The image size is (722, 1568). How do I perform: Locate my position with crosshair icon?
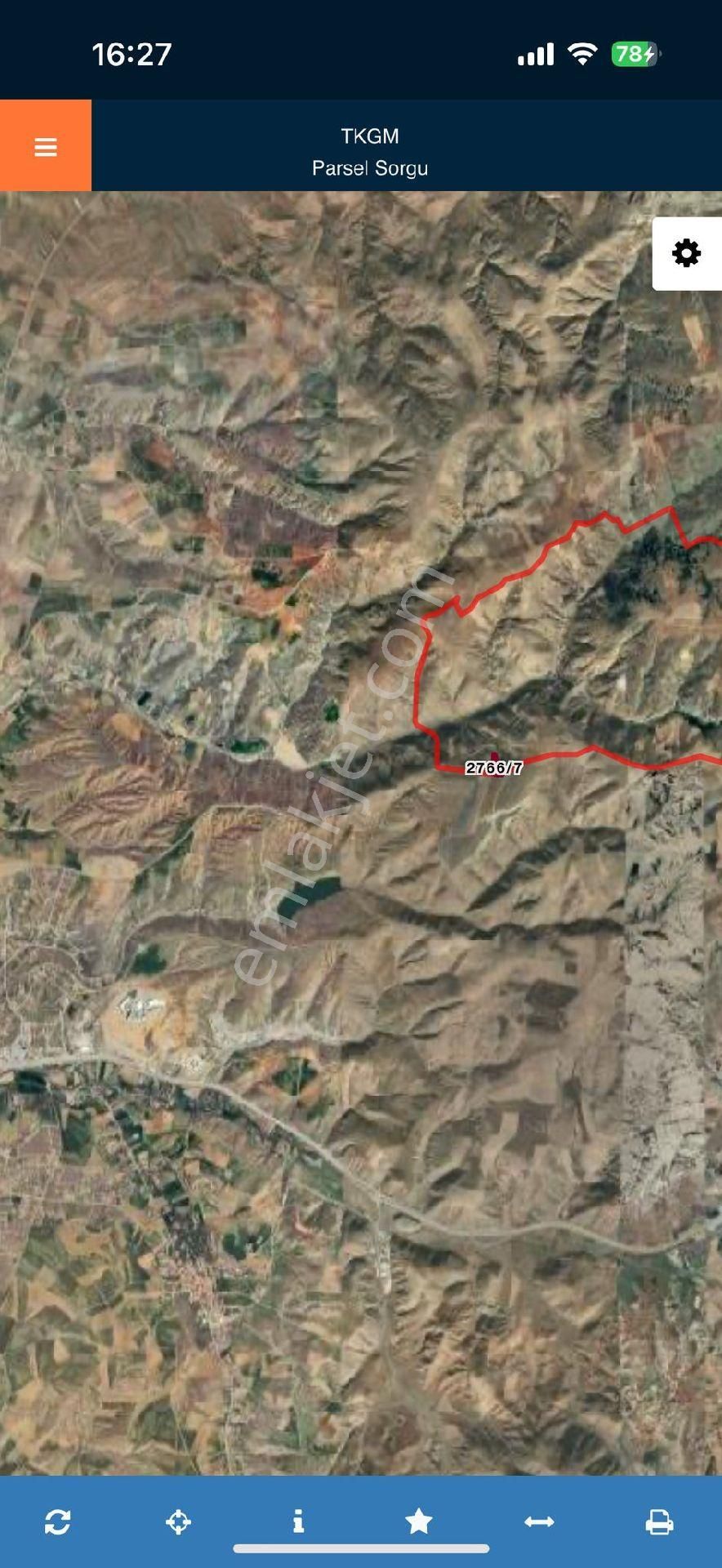pyautogui.click(x=178, y=1521)
